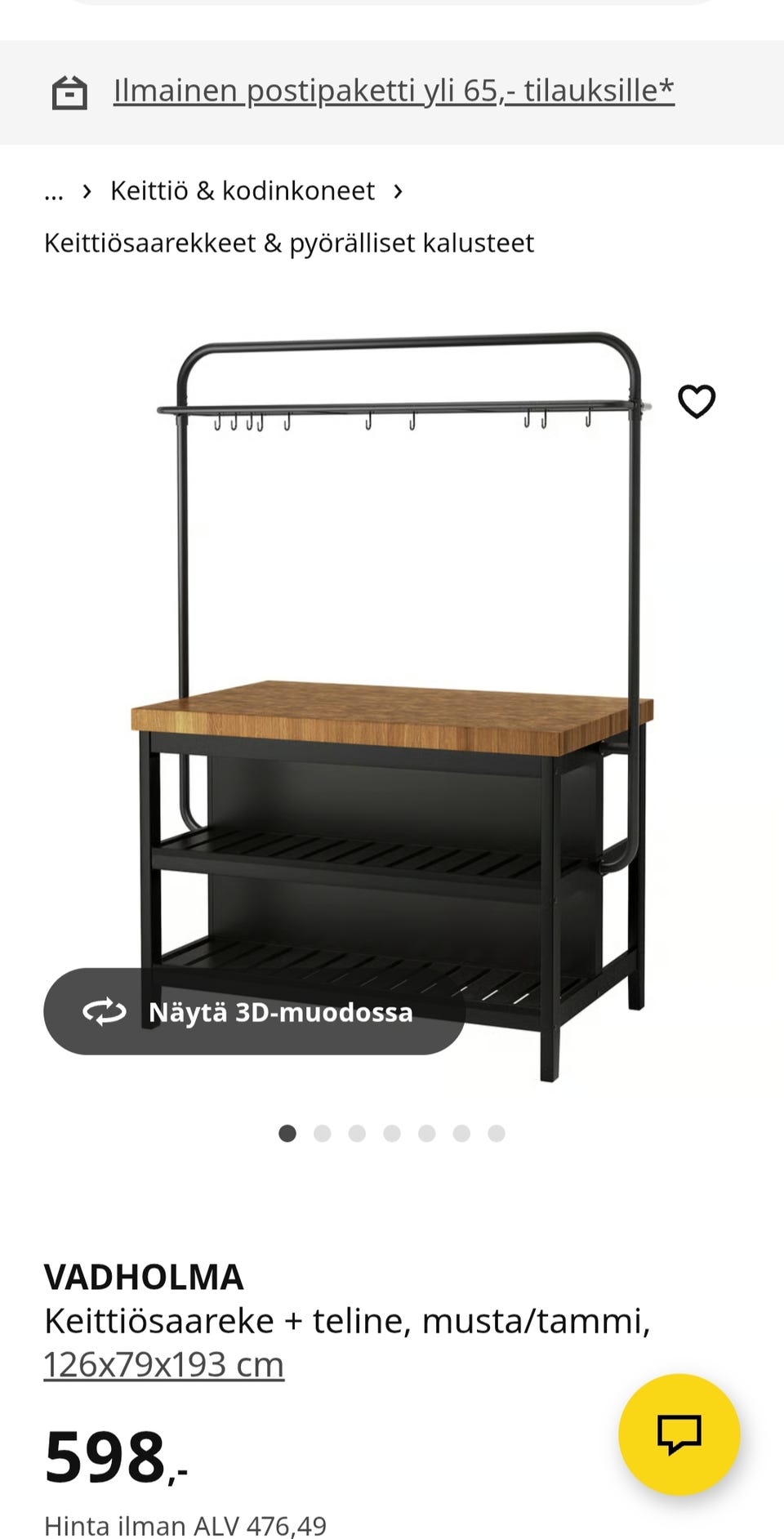Expand the collapsed breadcrumb ellipsis
The height and width of the screenshot is (1539, 784).
54,191
